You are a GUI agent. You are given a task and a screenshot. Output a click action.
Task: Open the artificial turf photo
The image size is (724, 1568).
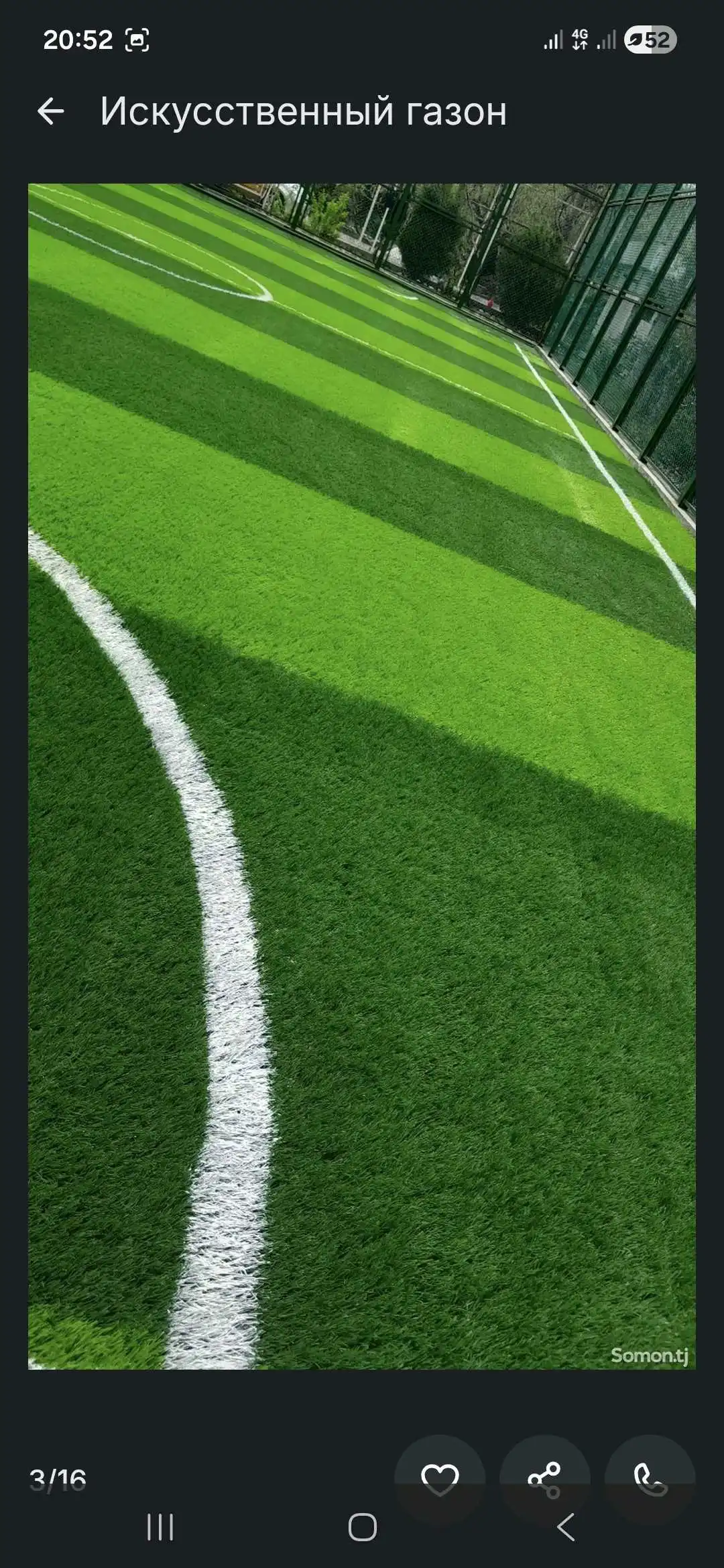coord(362,776)
